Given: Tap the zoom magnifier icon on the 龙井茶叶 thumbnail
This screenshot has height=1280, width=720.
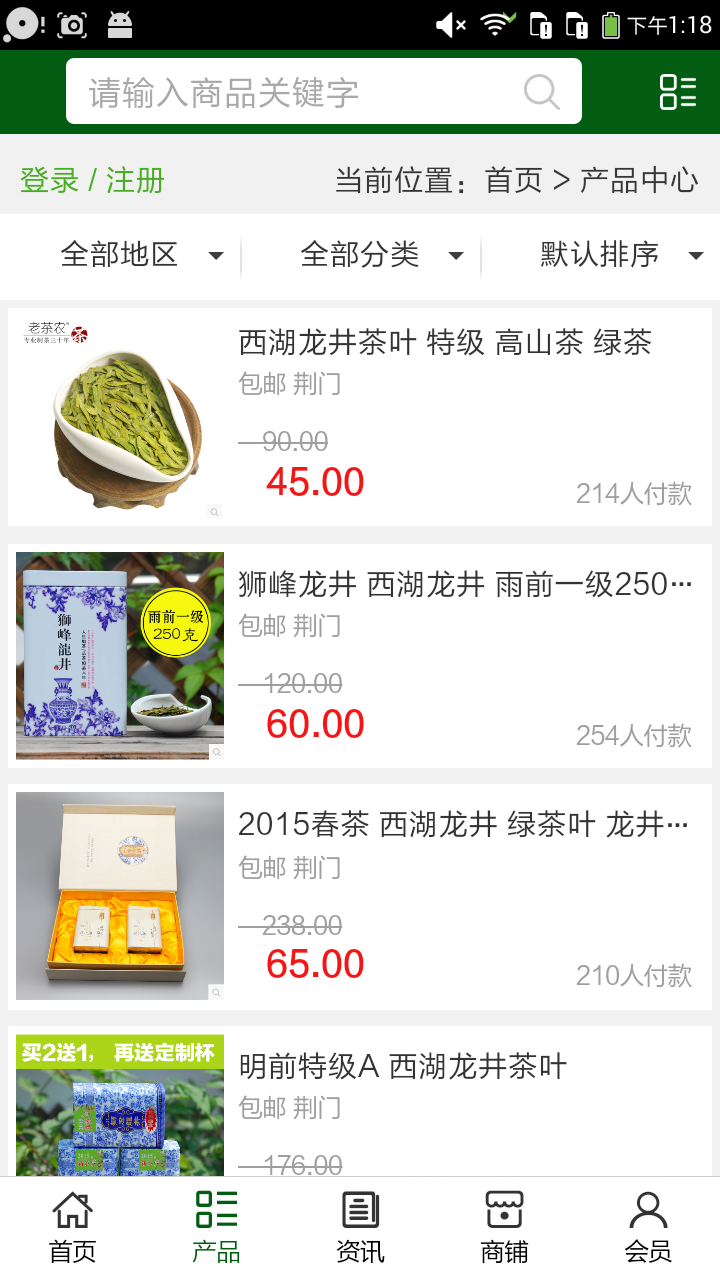Looking at the screenshot, I should point(213,511).
